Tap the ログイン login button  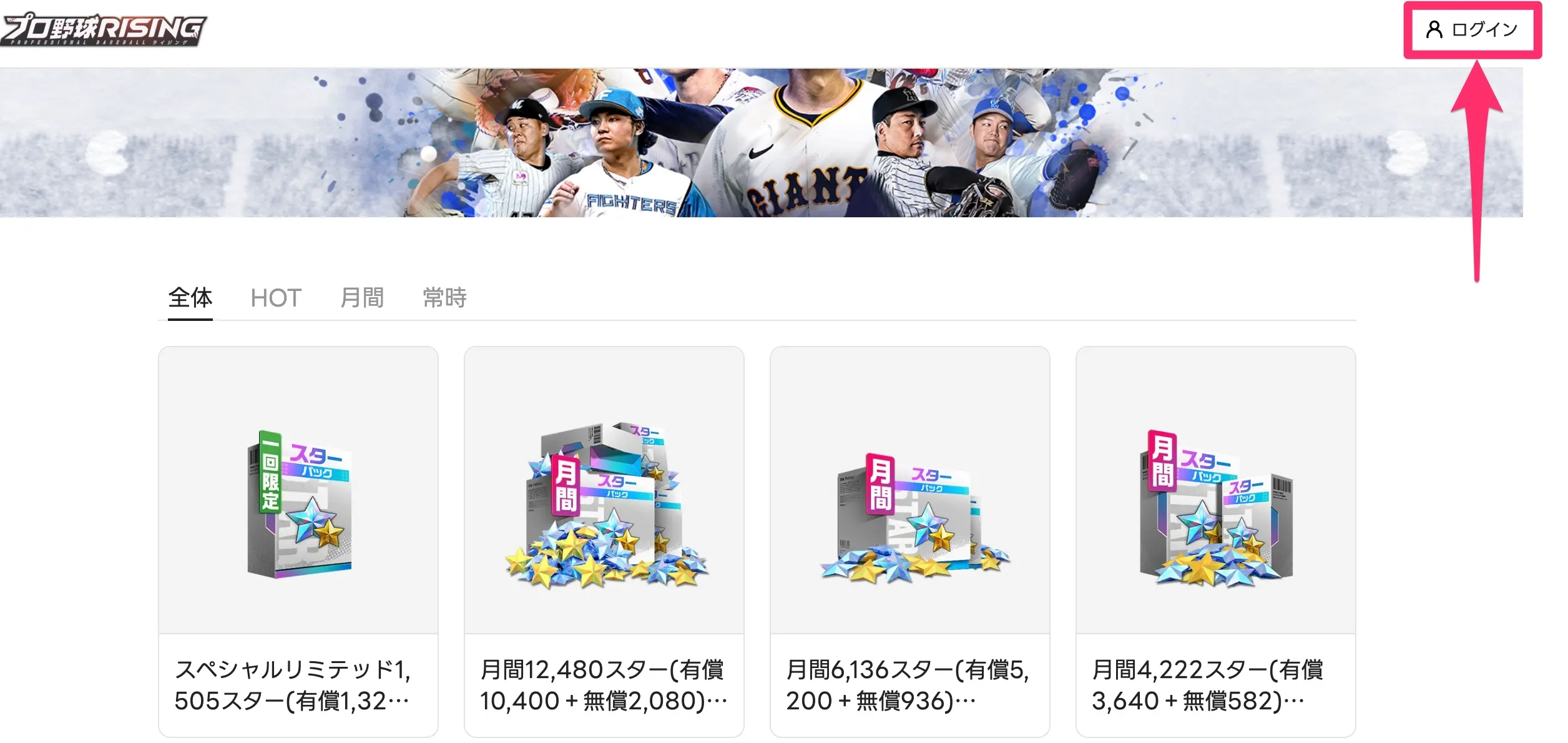click(1472, 29)
